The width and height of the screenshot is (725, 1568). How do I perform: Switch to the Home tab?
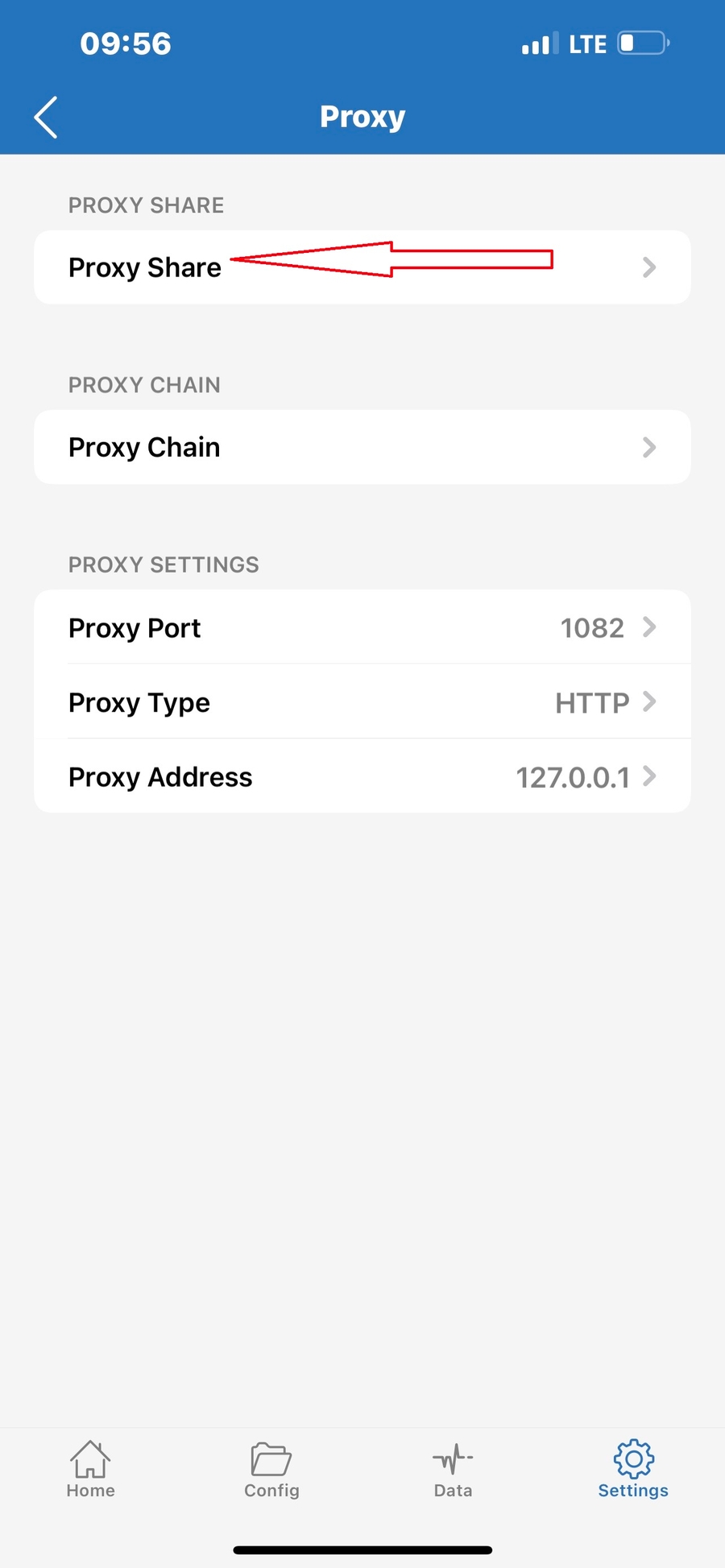coord(90,1470)
